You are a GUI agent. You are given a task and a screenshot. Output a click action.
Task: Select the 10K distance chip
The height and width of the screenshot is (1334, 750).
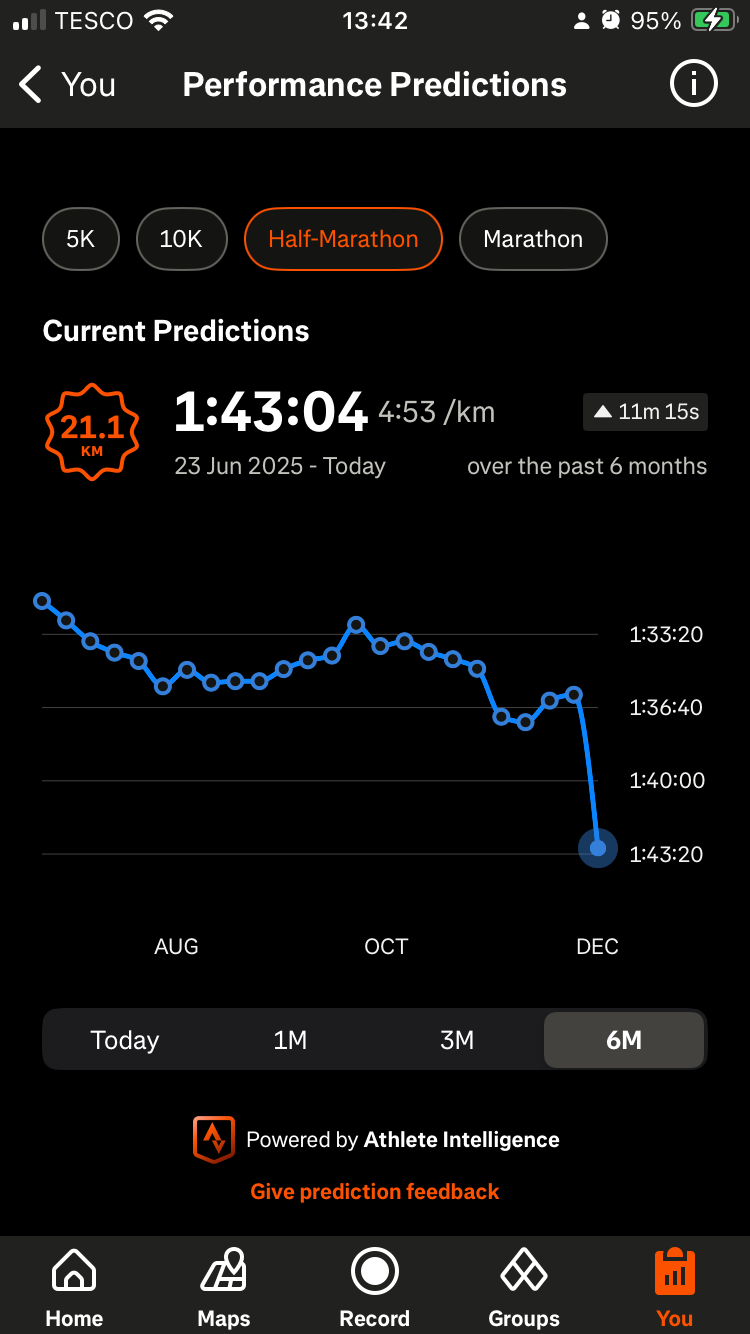pos(181,239)
